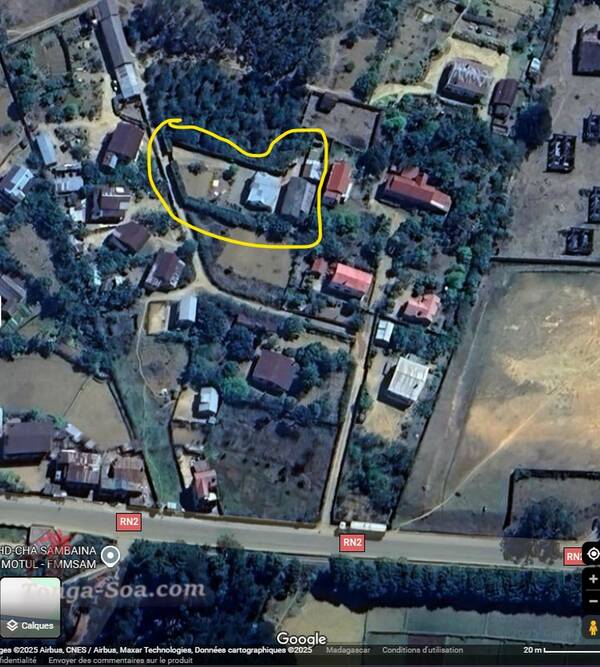This screenshot has height=667, width=600.
Task: Zoom out with the minus button
Action: (x=593, y=601)
